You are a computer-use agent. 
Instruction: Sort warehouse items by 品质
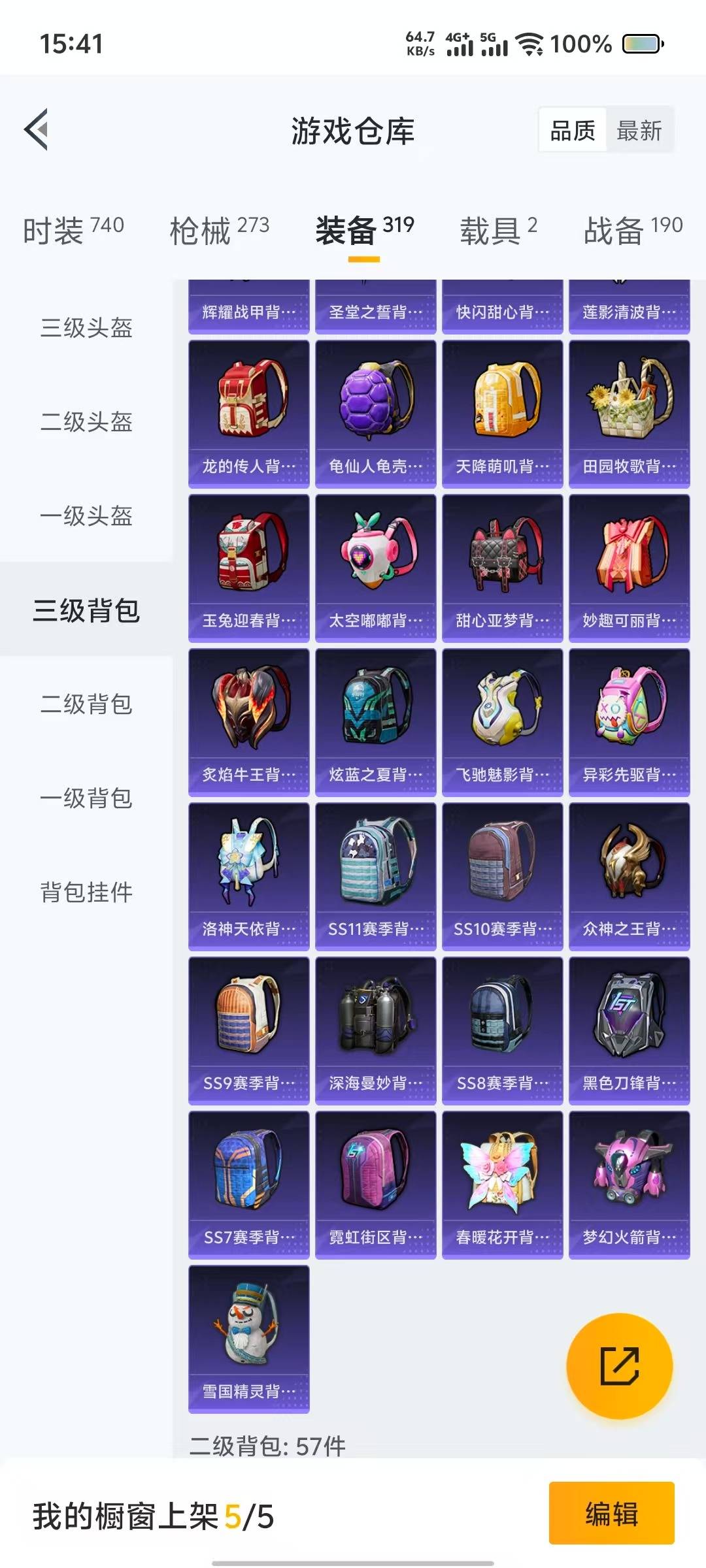(573, 131)
